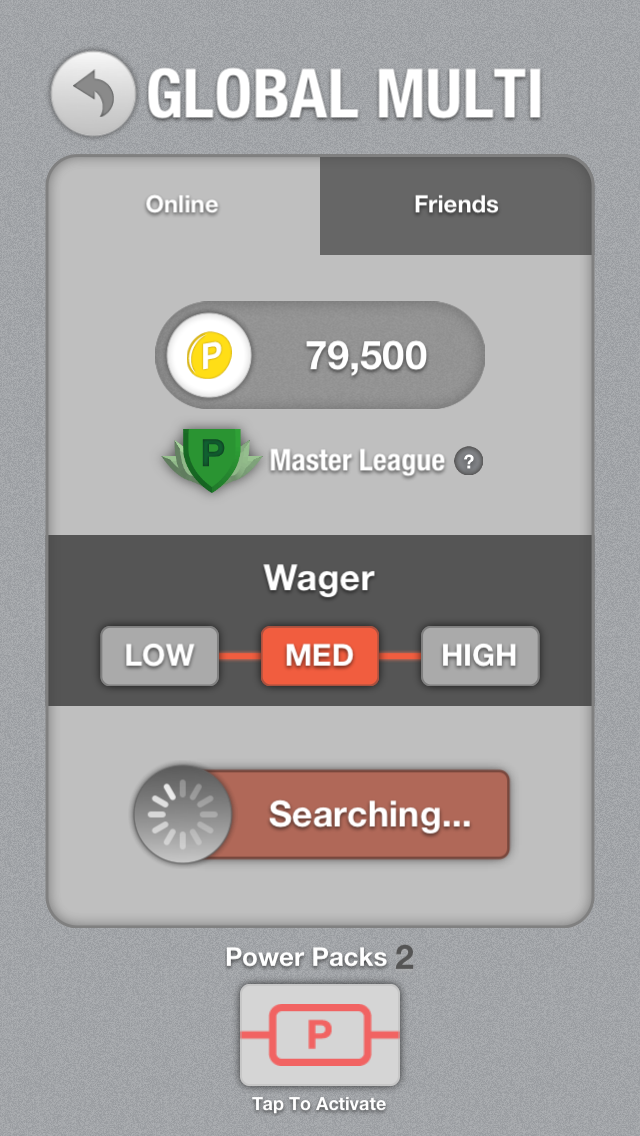Pick the HIGH wager level

[480, 656]
